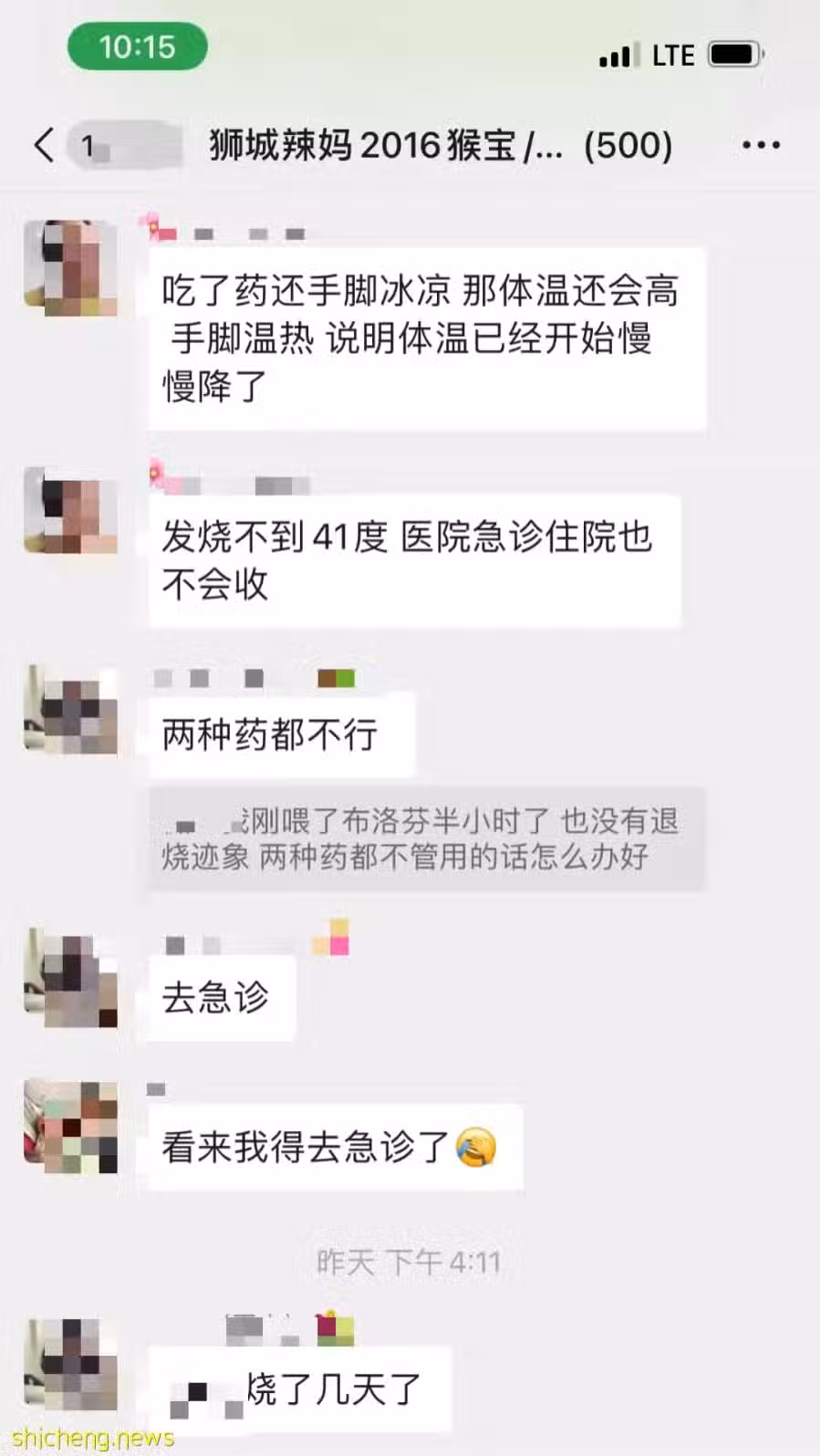The height and width of the screenshot is (1456, 821).
Task: Go back to the chat list
Action: [x=44, y=145]
